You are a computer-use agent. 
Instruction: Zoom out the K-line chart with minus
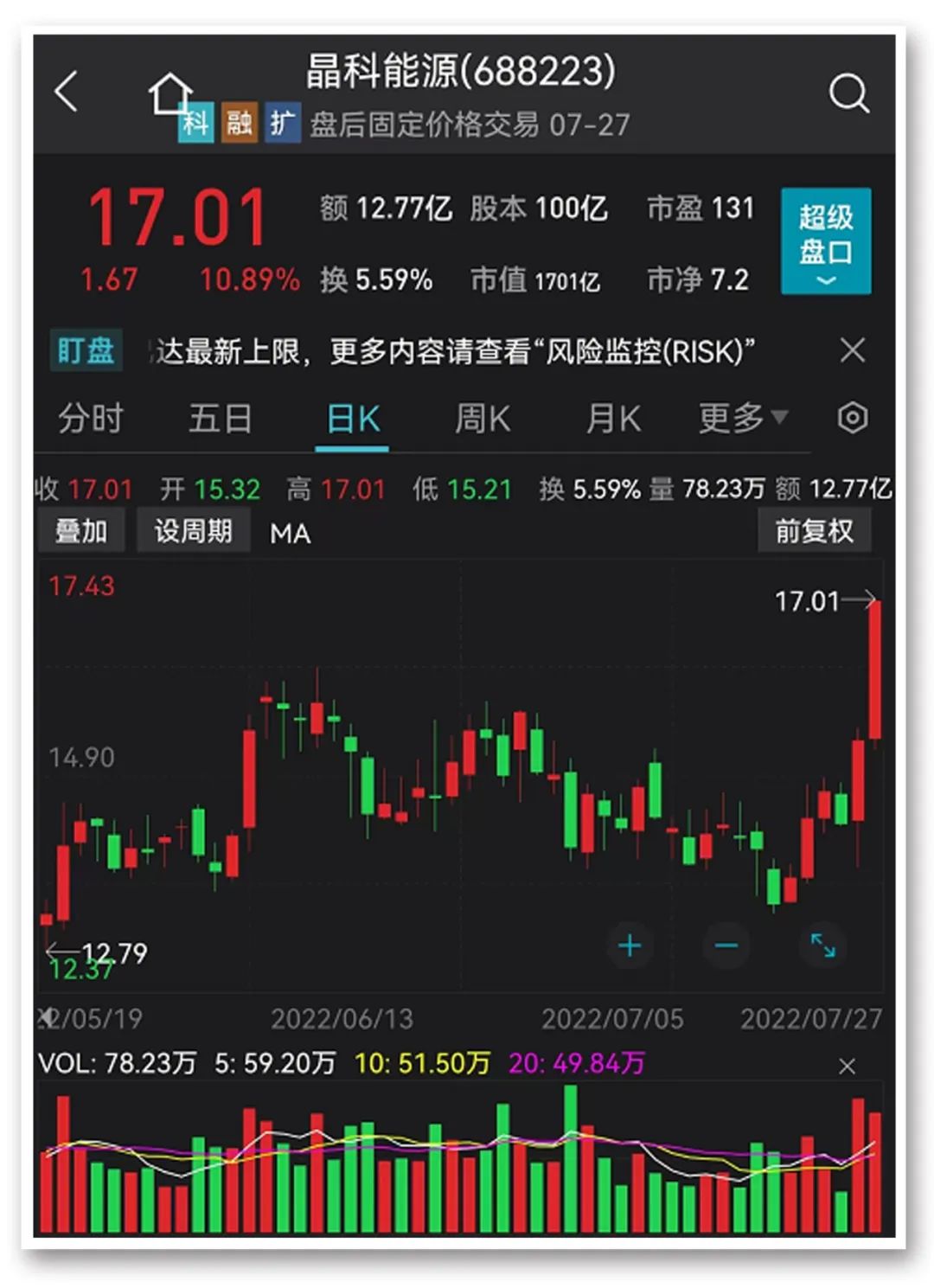click(x=726, y=945)
